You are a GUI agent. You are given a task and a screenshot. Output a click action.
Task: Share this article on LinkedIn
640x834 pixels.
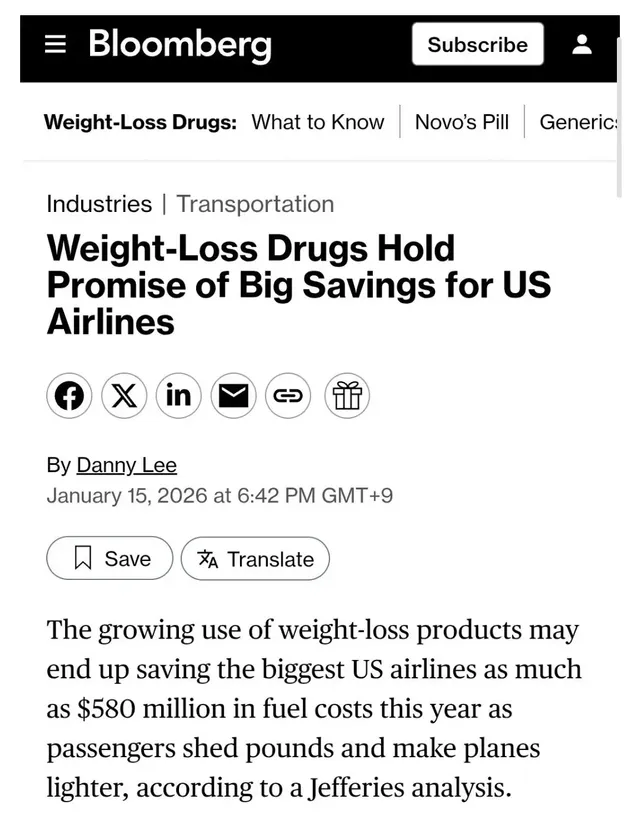(x=178, y=396)
